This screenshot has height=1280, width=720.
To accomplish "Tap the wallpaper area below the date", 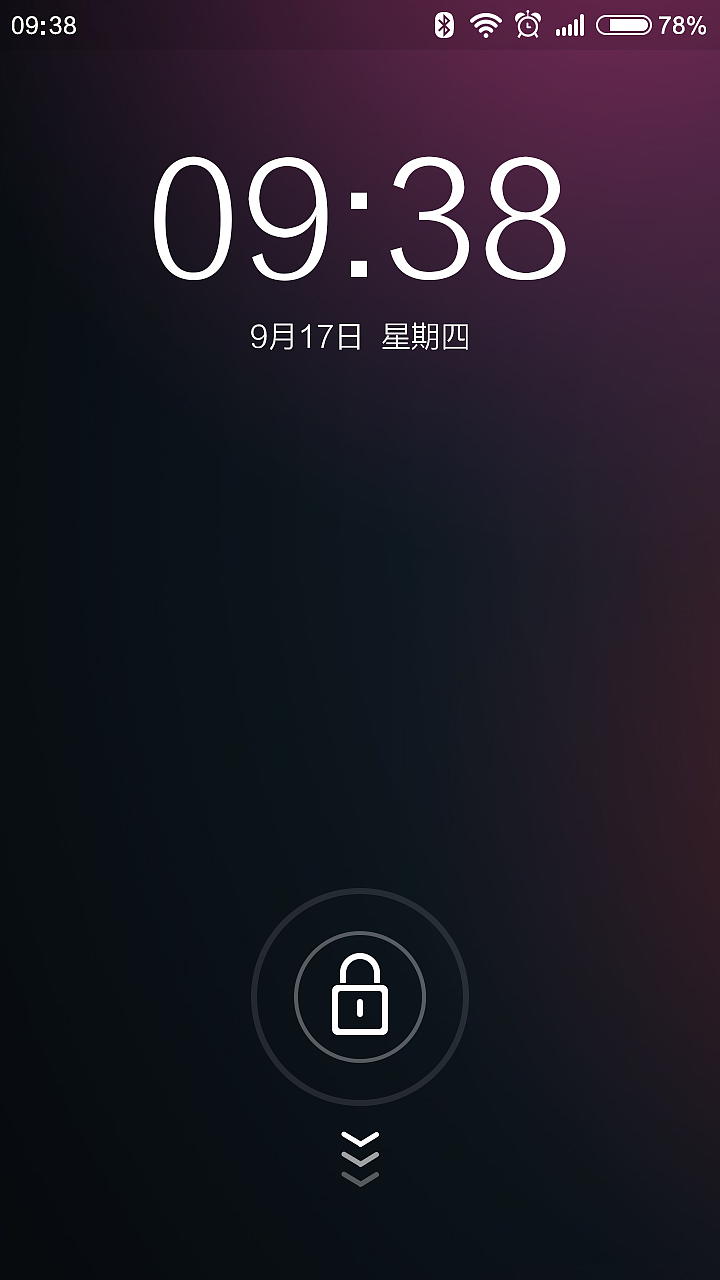I will [x=360, y=600].
